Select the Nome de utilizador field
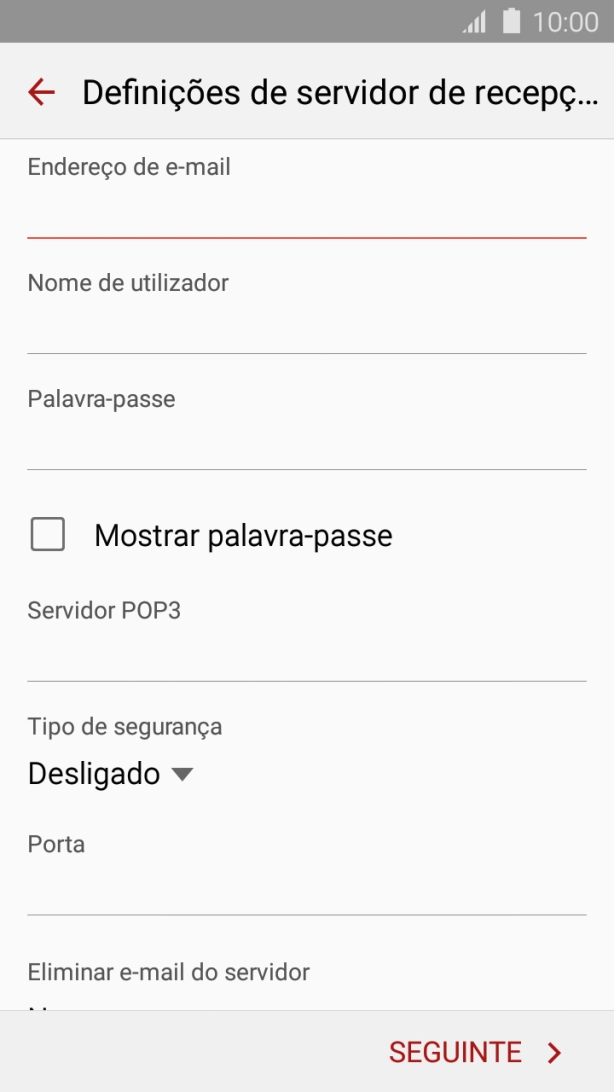Image resolution: width=614 pixels, height=1092 pixels. click(306, 328)
